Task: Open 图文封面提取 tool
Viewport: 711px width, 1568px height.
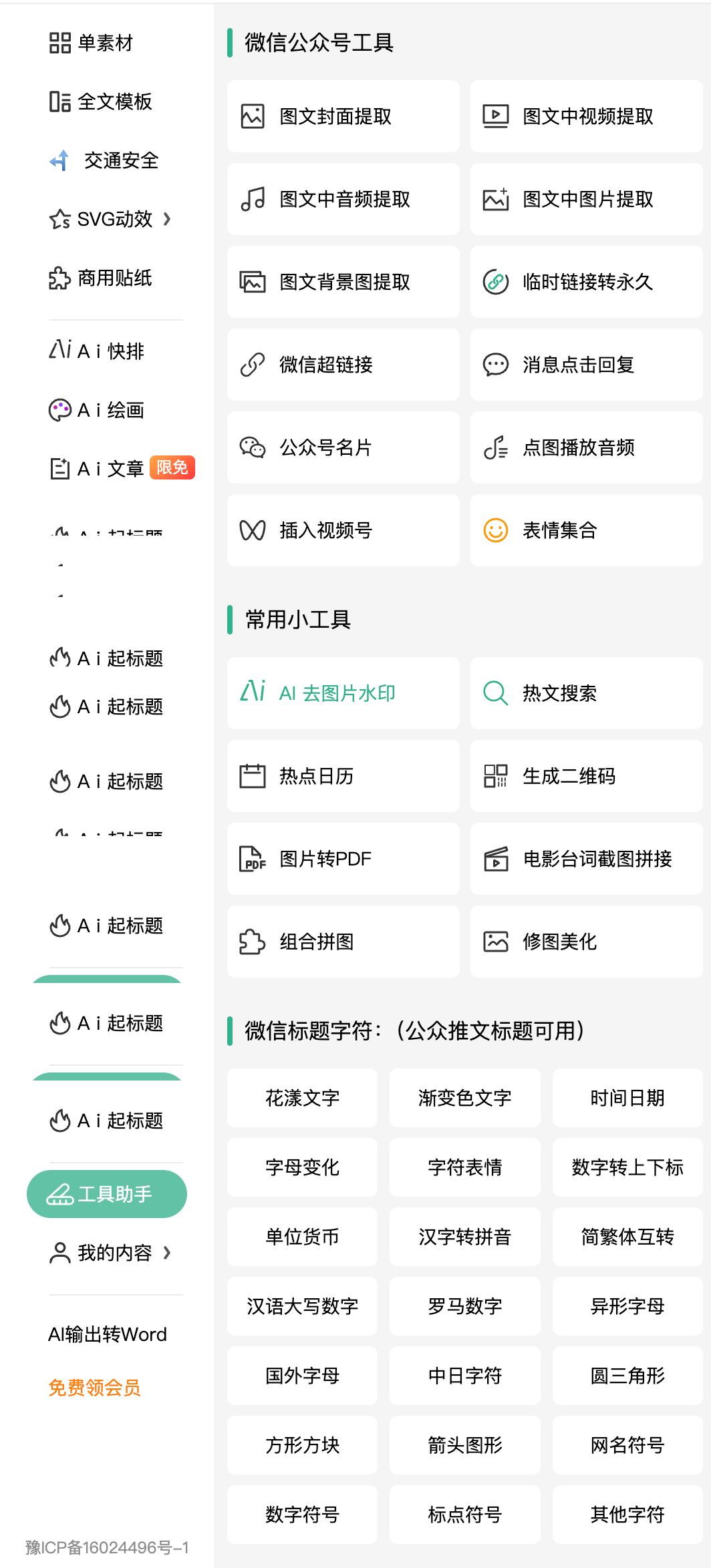Action: tap(343, 116)
